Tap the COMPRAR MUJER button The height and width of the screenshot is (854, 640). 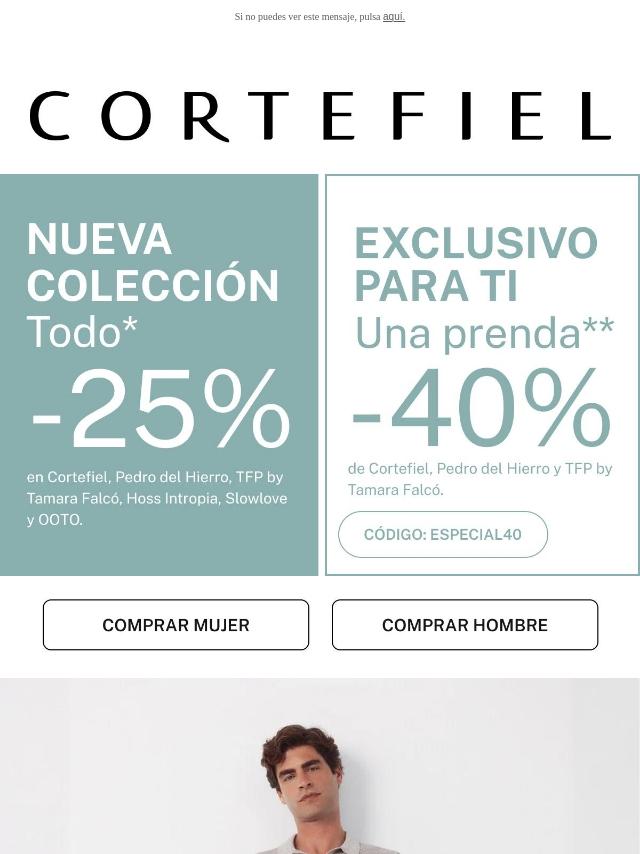coord(176,625)
